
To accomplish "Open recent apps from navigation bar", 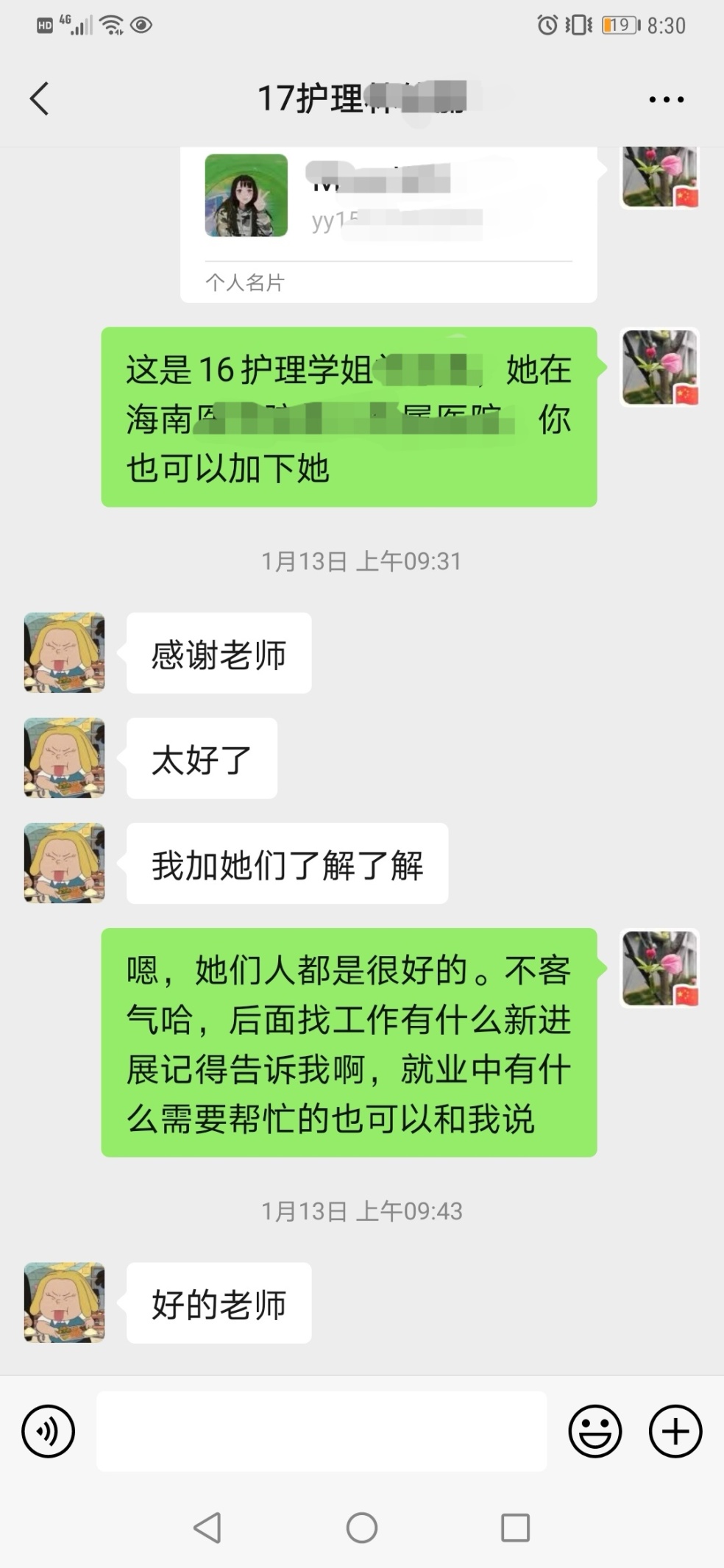I will (x=515, y=1528).
